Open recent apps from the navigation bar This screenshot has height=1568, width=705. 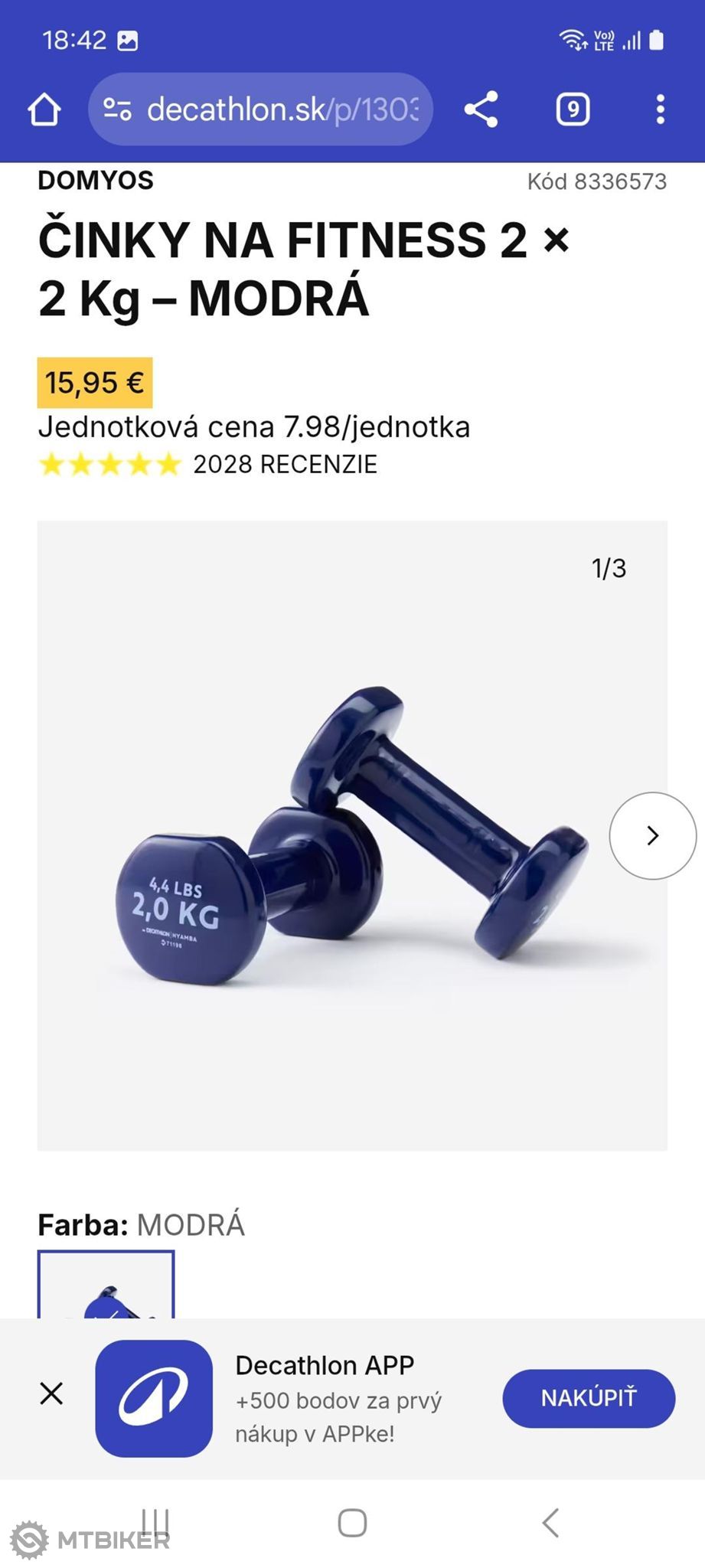coord(155,1523)
